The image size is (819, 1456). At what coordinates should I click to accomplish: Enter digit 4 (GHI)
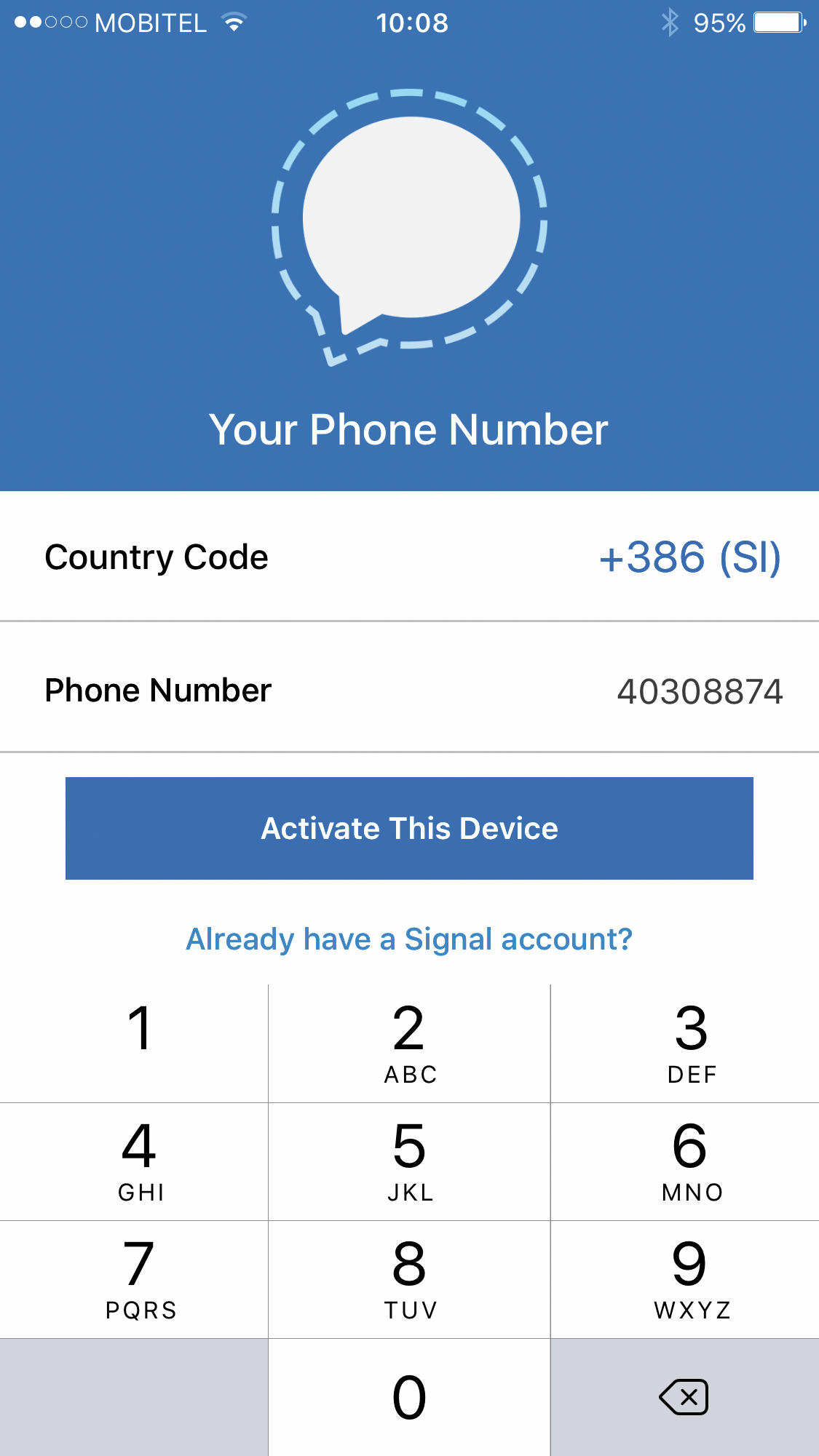[134, 1161]
